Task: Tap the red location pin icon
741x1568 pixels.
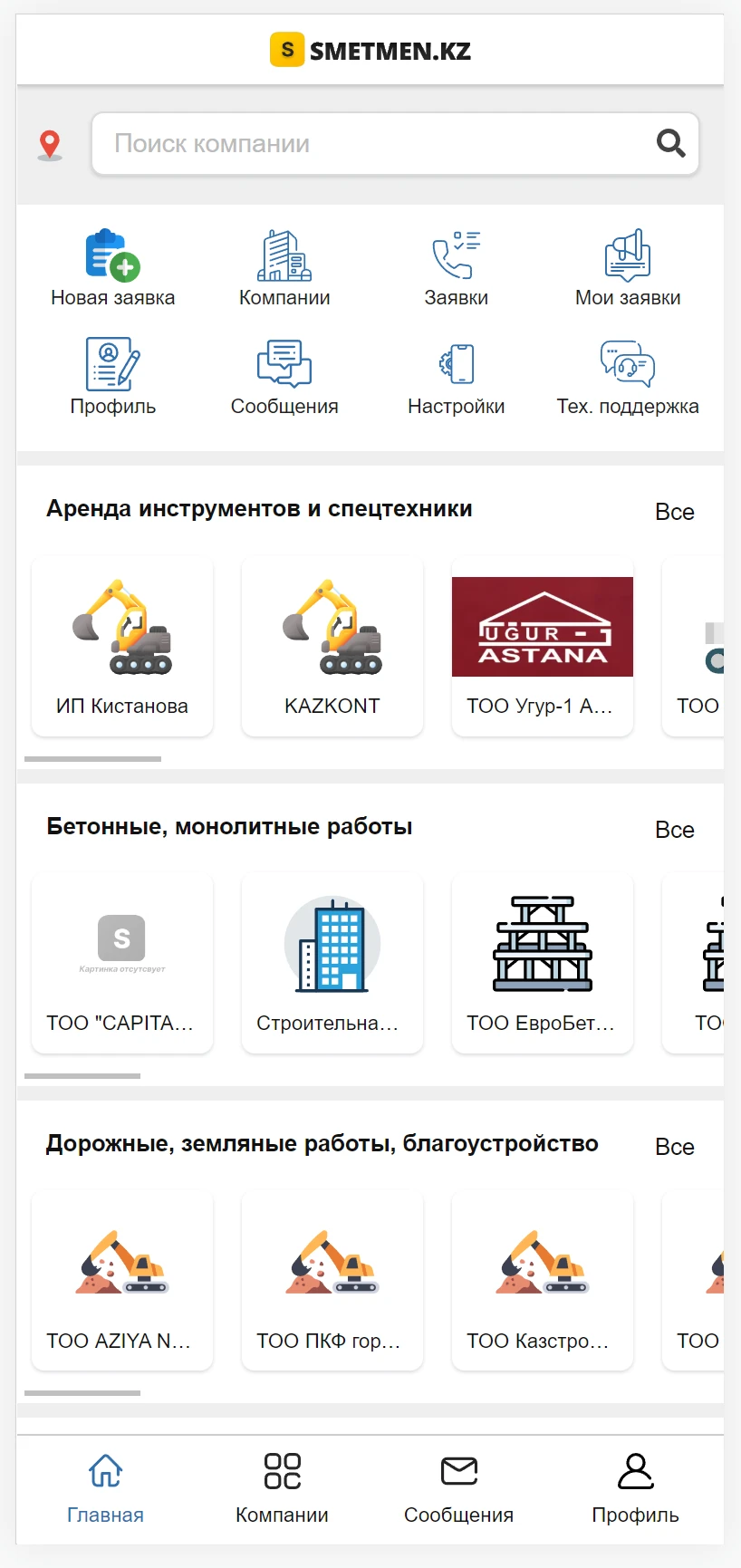Action: click(x=50, y=145)
